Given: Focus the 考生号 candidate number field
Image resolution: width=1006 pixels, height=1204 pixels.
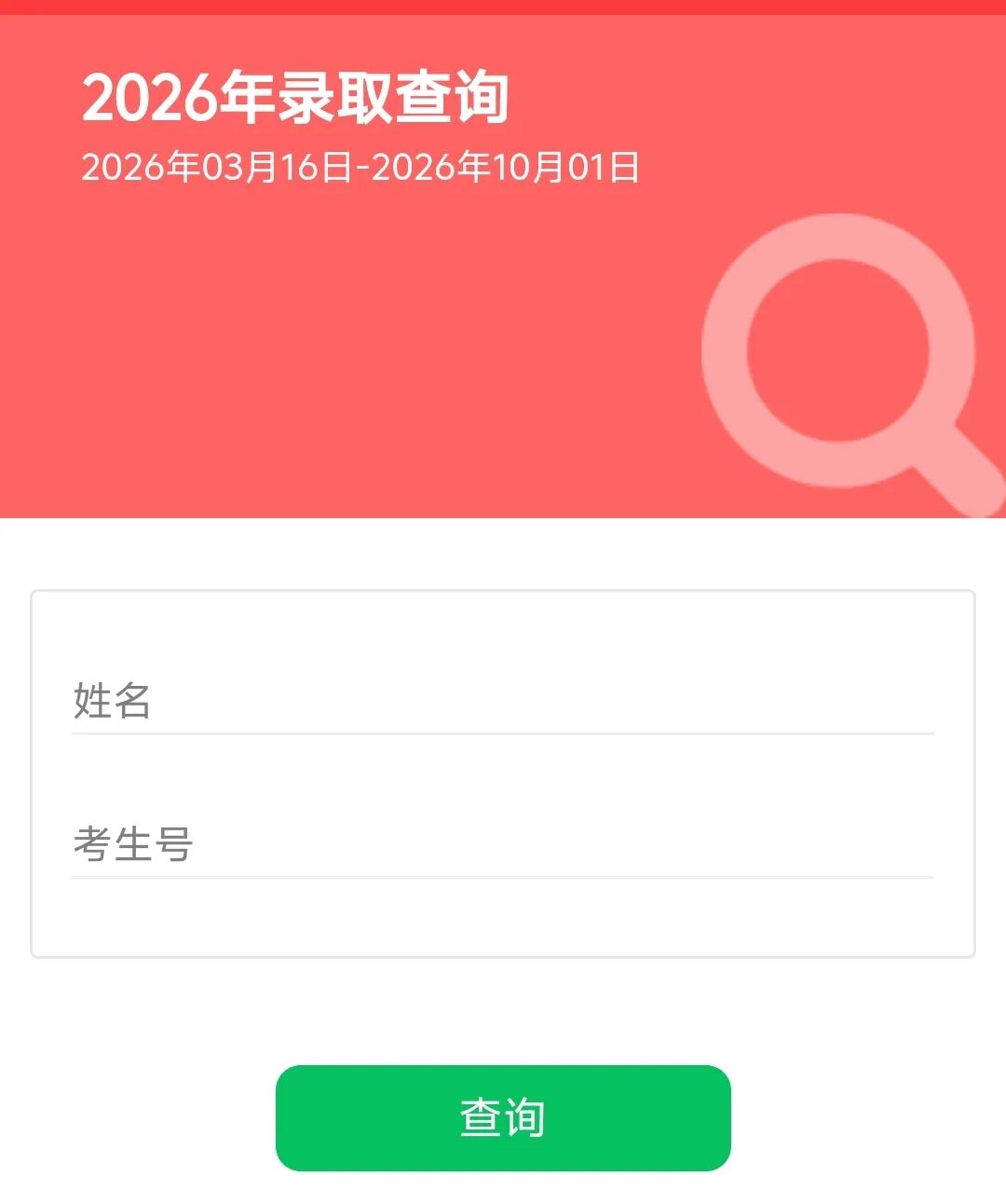Looking at the screenshot, I should [503, 843].
